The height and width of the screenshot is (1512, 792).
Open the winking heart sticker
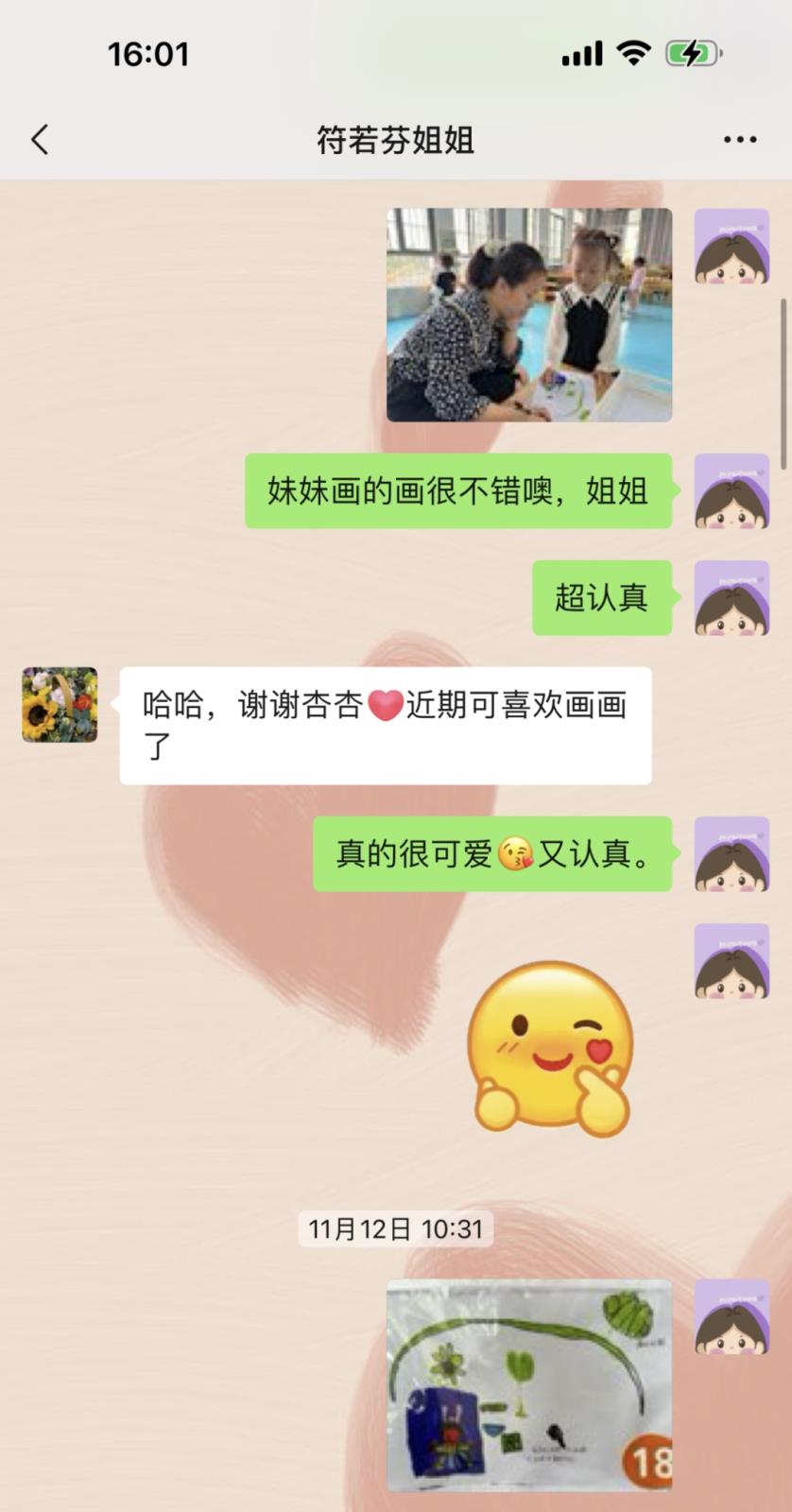pyautogui.click(x=550, y=1047)
